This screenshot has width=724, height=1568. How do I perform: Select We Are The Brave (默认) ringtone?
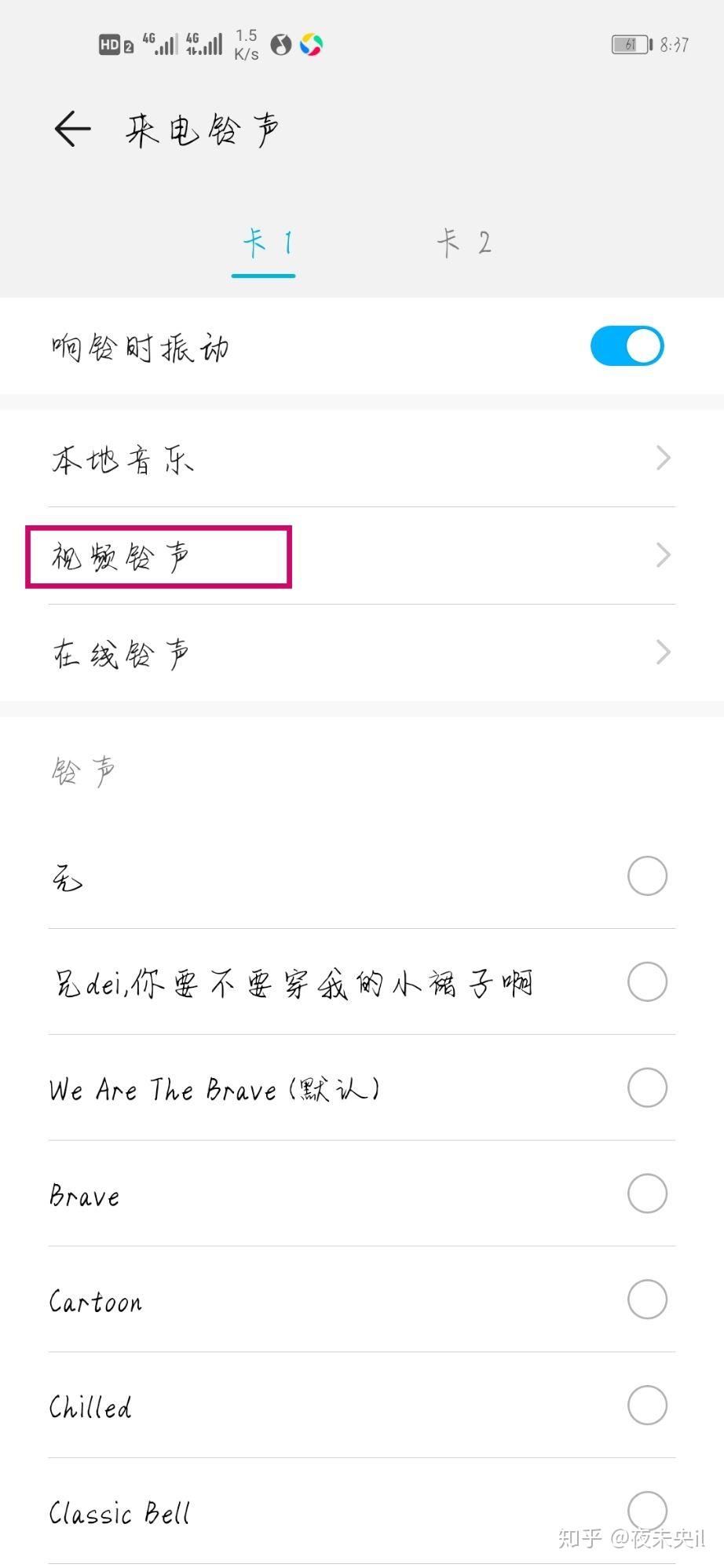[362, 1088]
